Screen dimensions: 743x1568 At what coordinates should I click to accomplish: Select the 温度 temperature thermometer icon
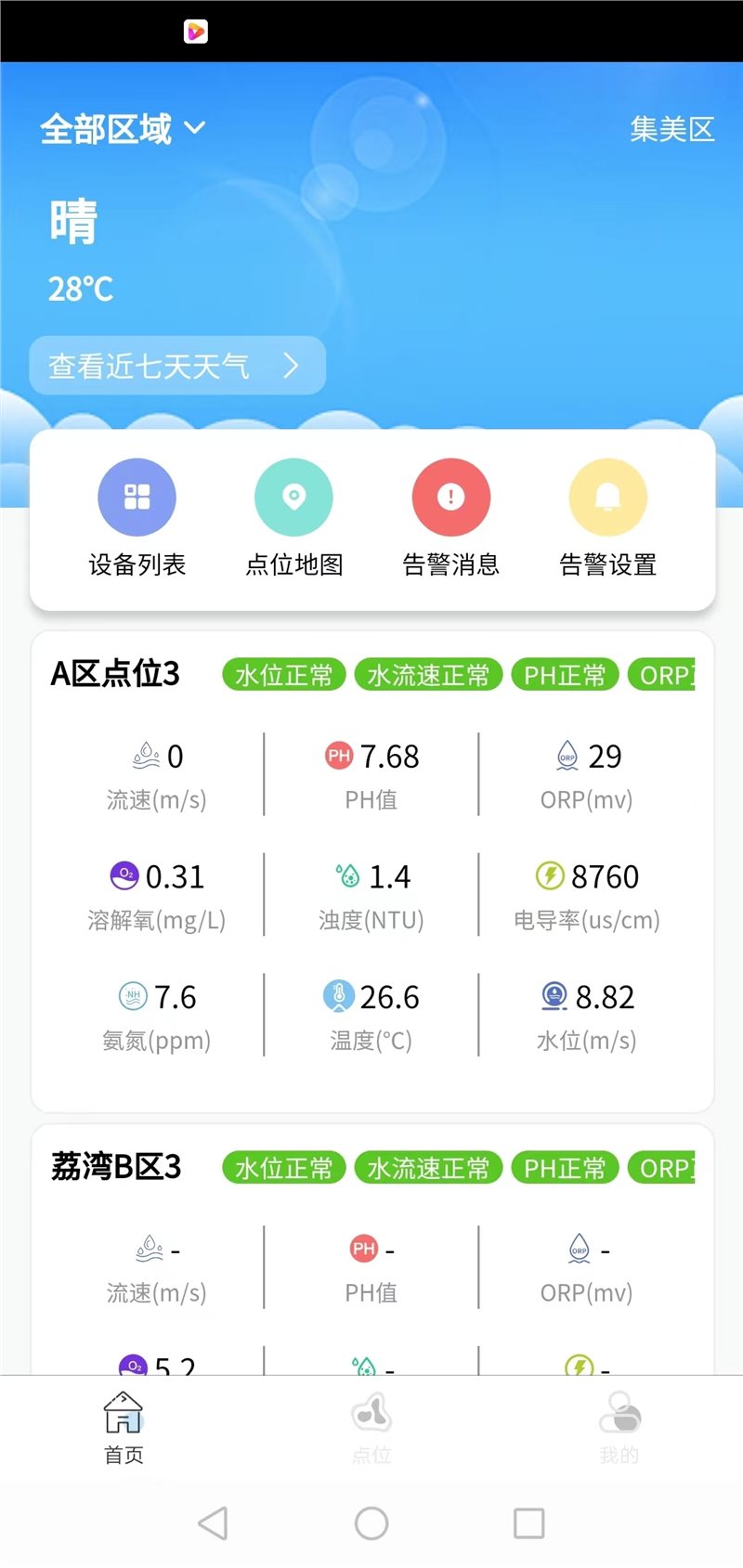click(337, 995)
